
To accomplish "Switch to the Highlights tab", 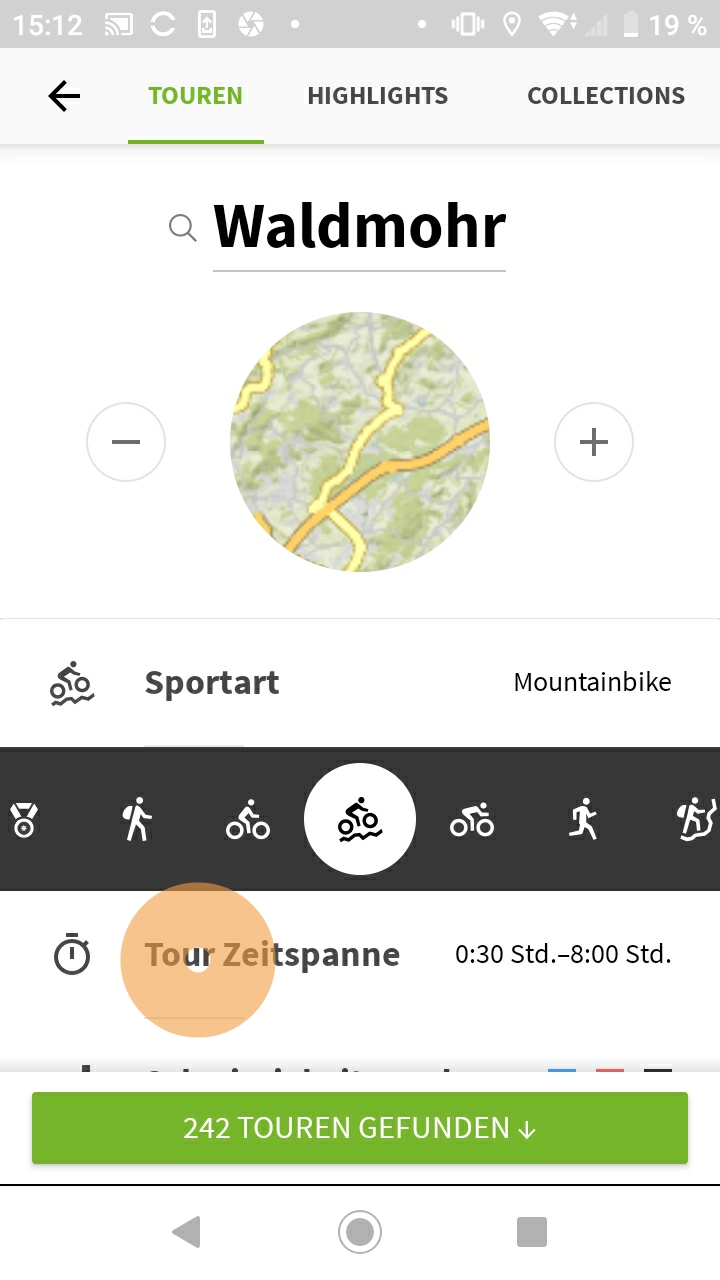I will [377, 96].
